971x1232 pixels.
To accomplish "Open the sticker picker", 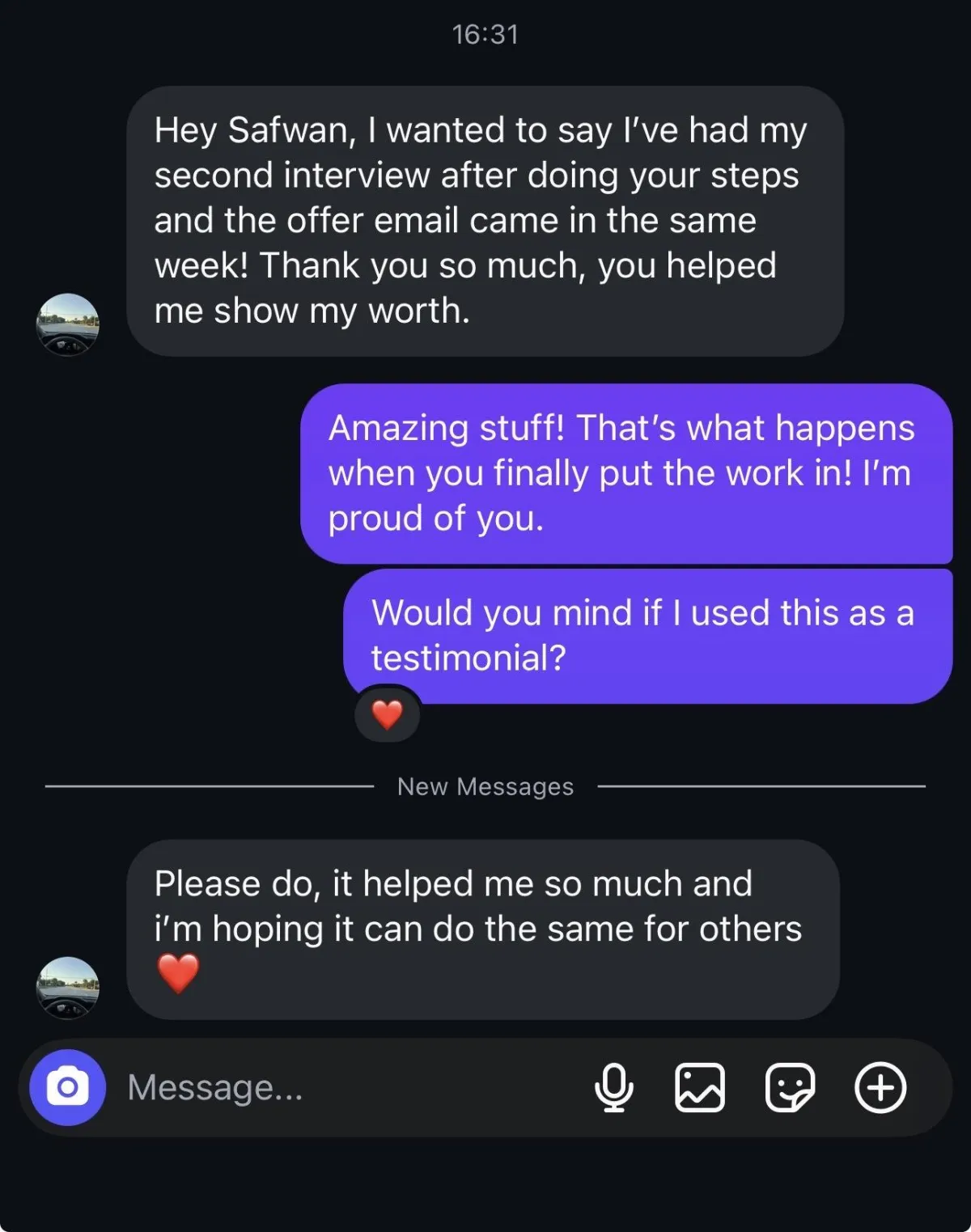I will [x=790, y=1087].
